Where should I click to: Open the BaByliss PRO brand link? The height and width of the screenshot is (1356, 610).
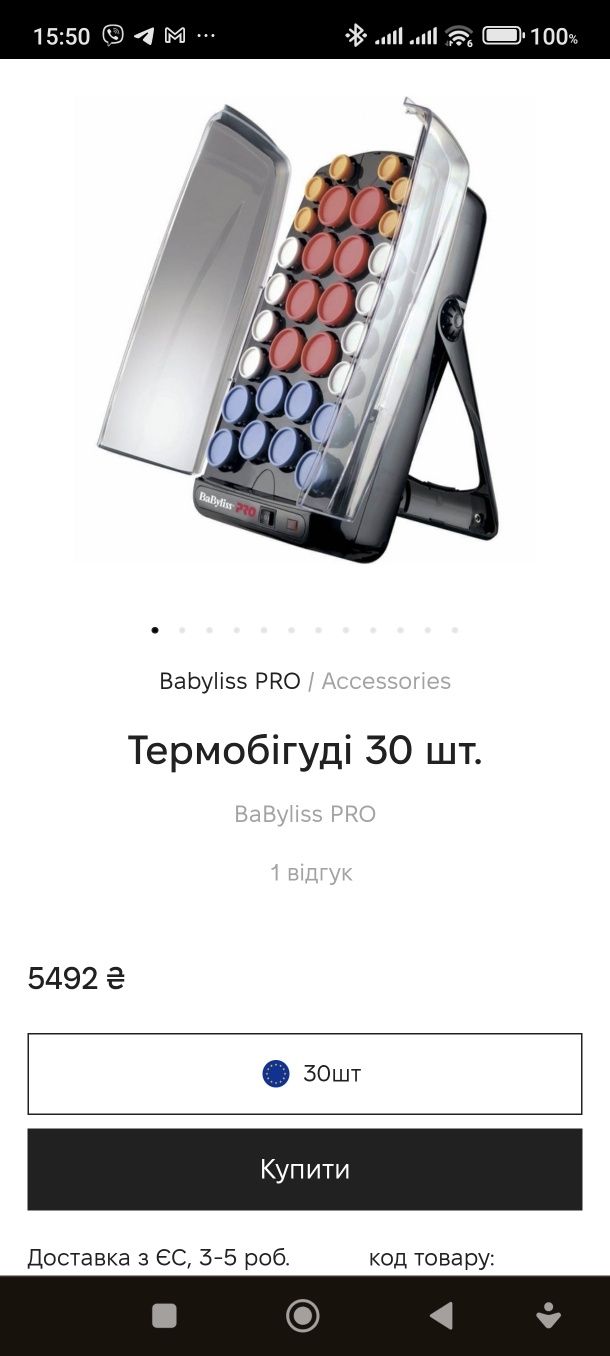pyautogui.click(x=305, y=814)
